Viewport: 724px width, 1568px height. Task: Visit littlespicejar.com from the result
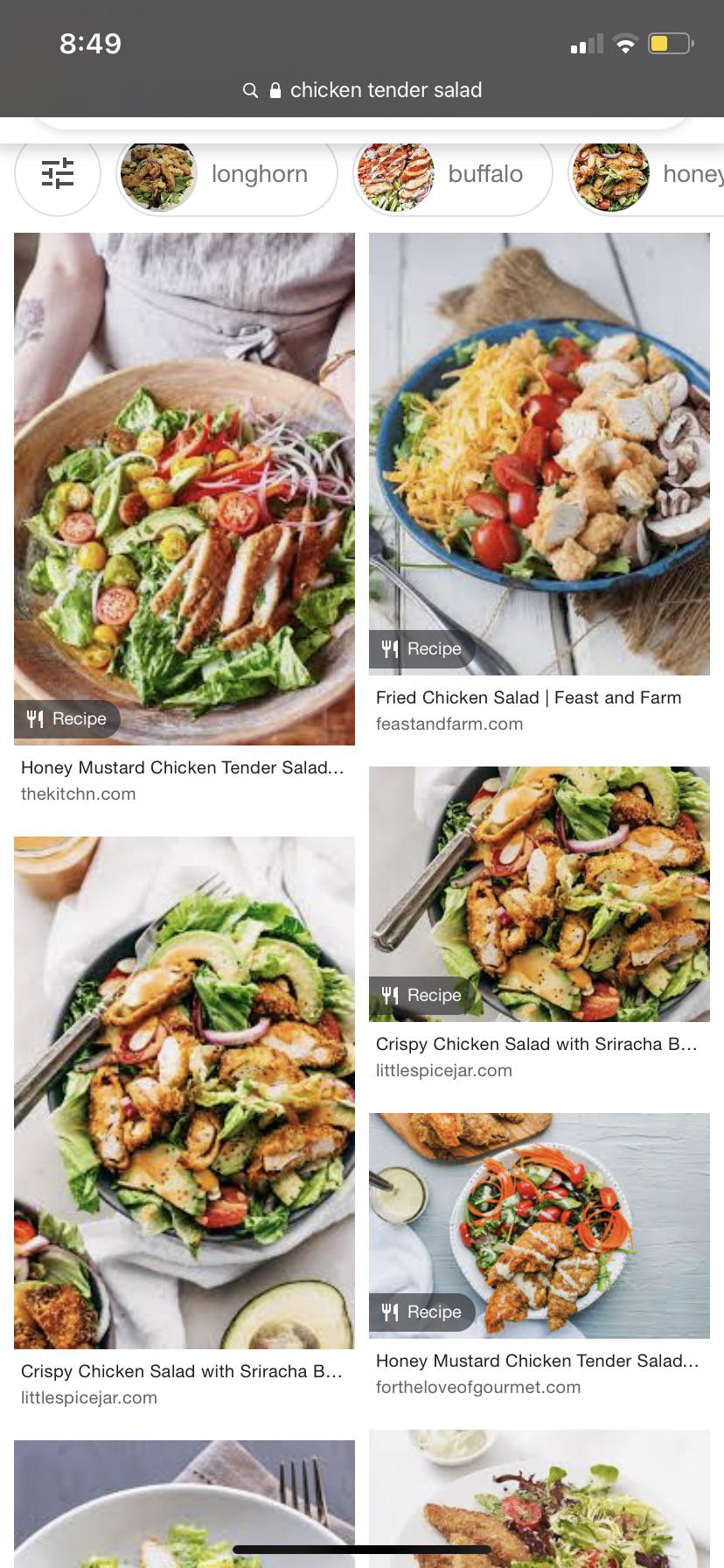tap(443, 1070)
